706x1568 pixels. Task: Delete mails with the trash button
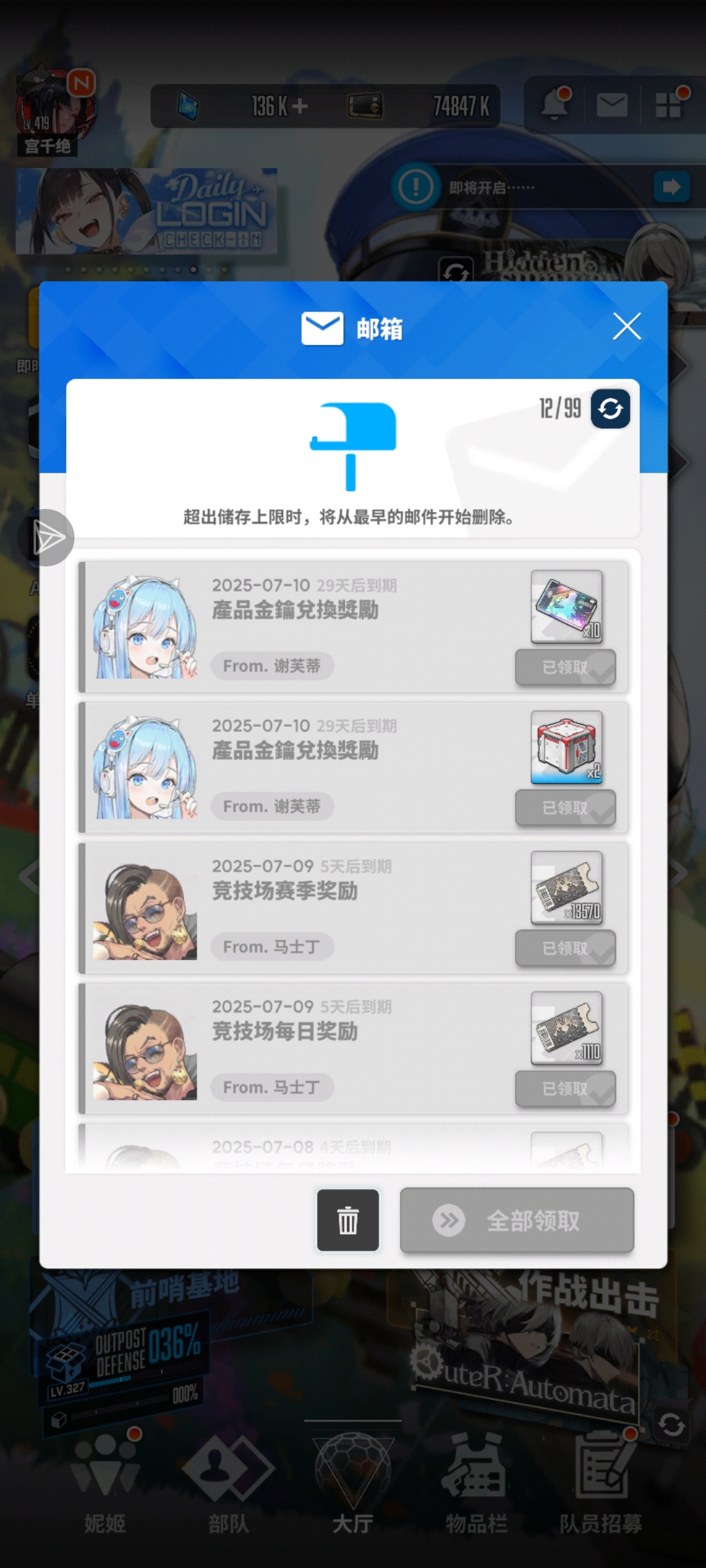(x=348, y=1220)
